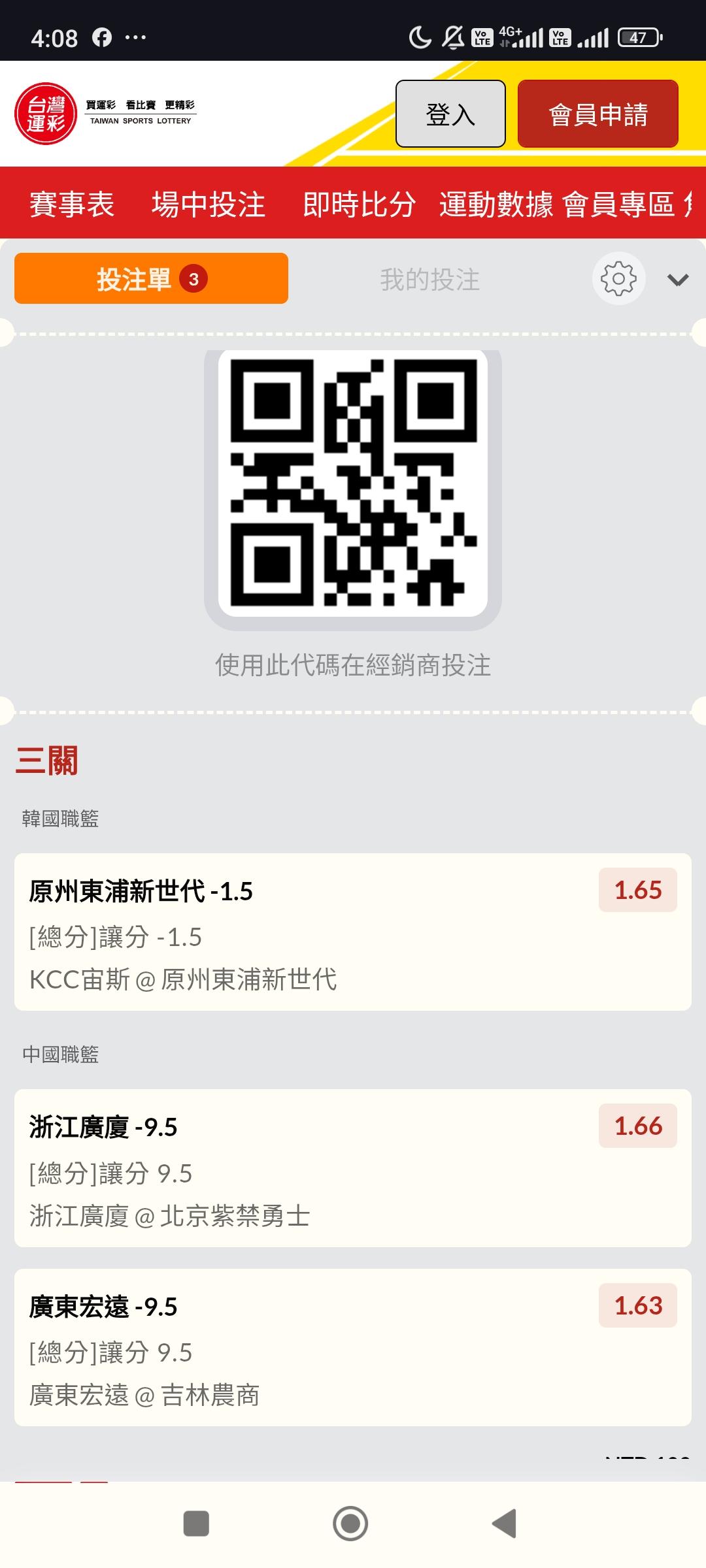This screenshot has height=1568, width=706.
Task: Select the 投注單 bet slip tab
Action: pyautogui.click(x=151, y=279)
